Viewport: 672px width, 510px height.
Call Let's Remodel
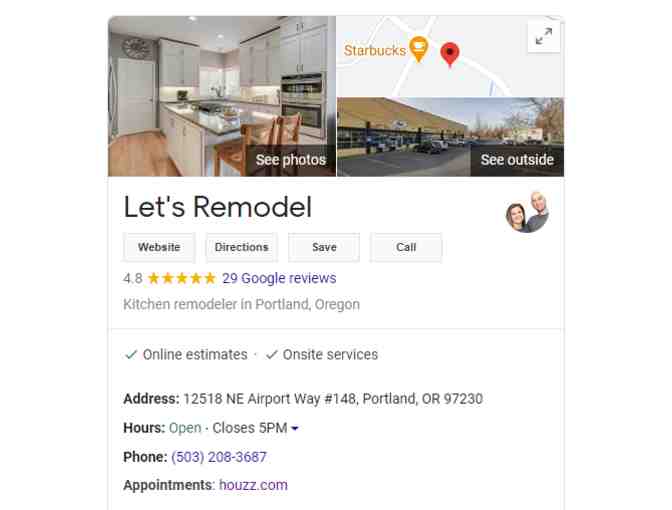[x=406, y=247]
